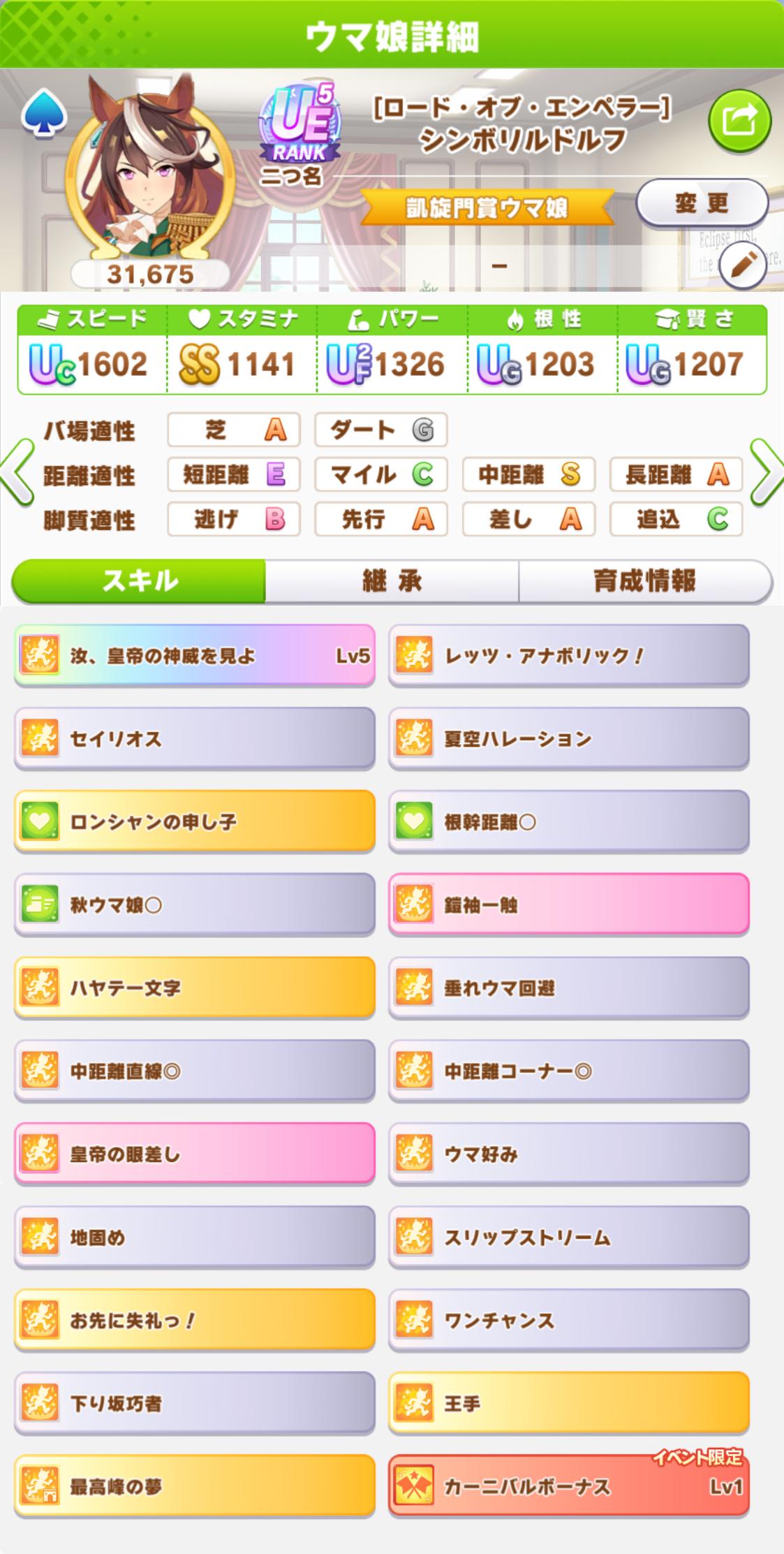
Task: Open skill レッツ・アナボリック！
Action: click(569, 656)
